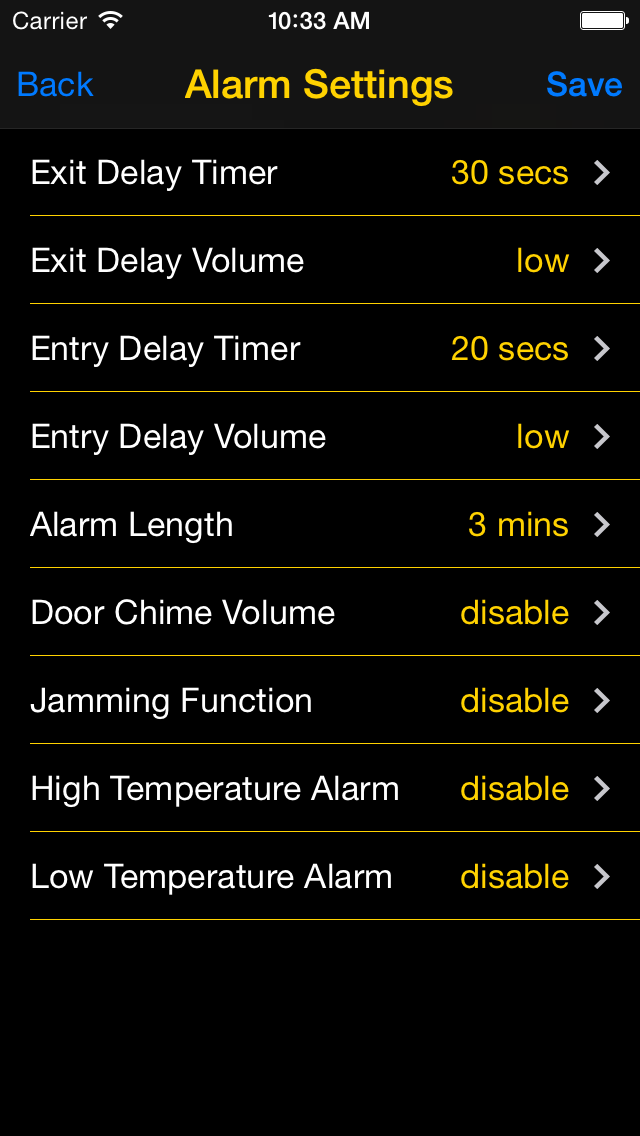
Task: Open the Exit Delay Timer setting
Action: [x=320, y=172]
